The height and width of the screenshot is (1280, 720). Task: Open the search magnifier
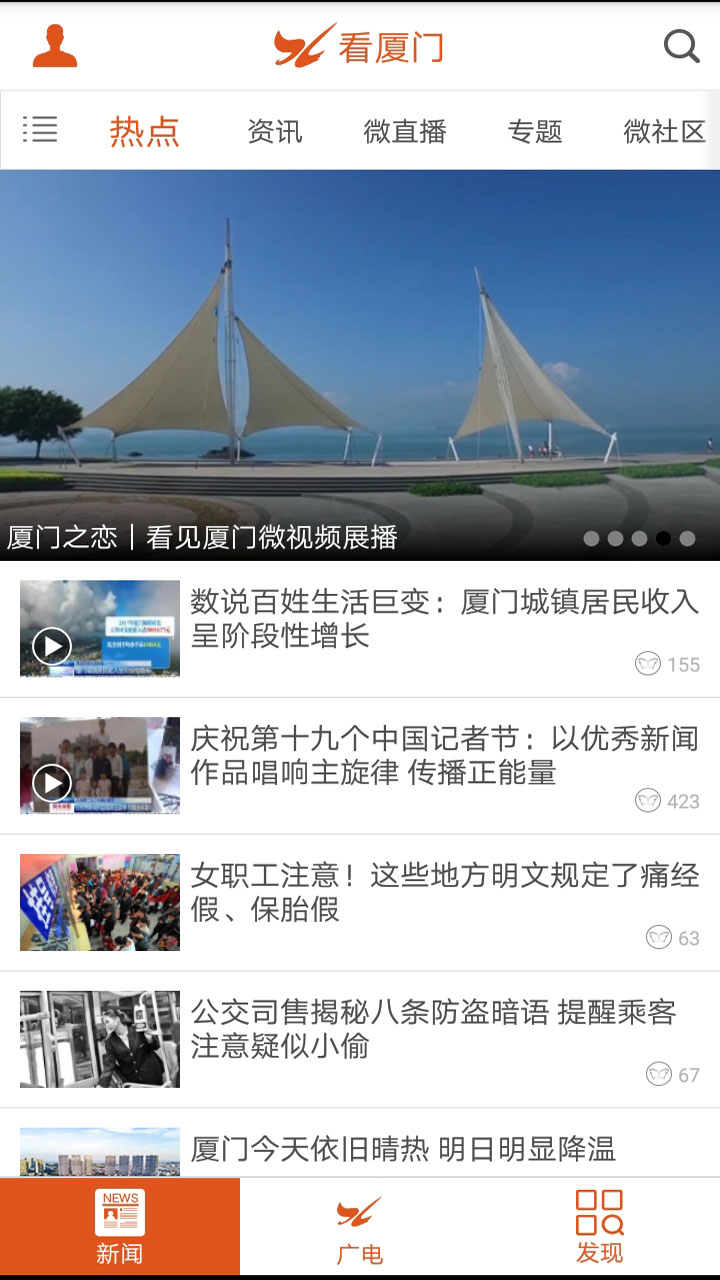[x=681, y=46]
